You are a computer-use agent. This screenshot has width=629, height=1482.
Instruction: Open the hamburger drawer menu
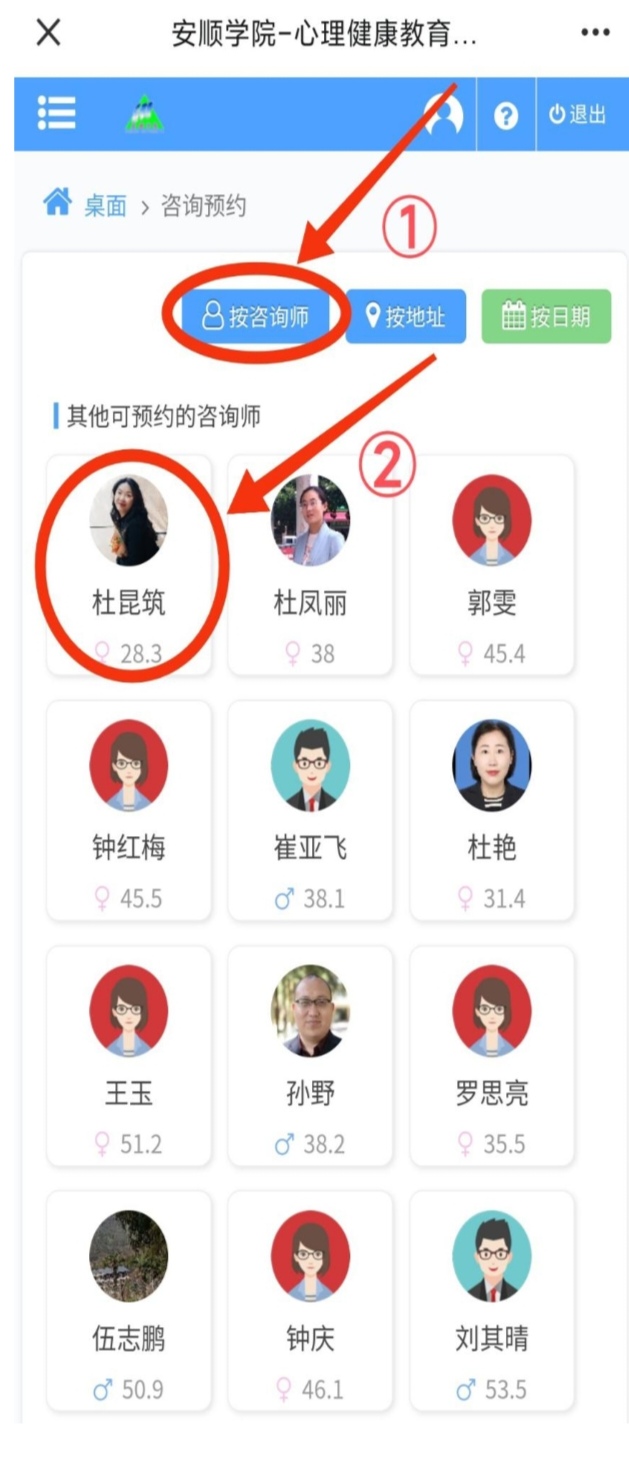[57, 113]
